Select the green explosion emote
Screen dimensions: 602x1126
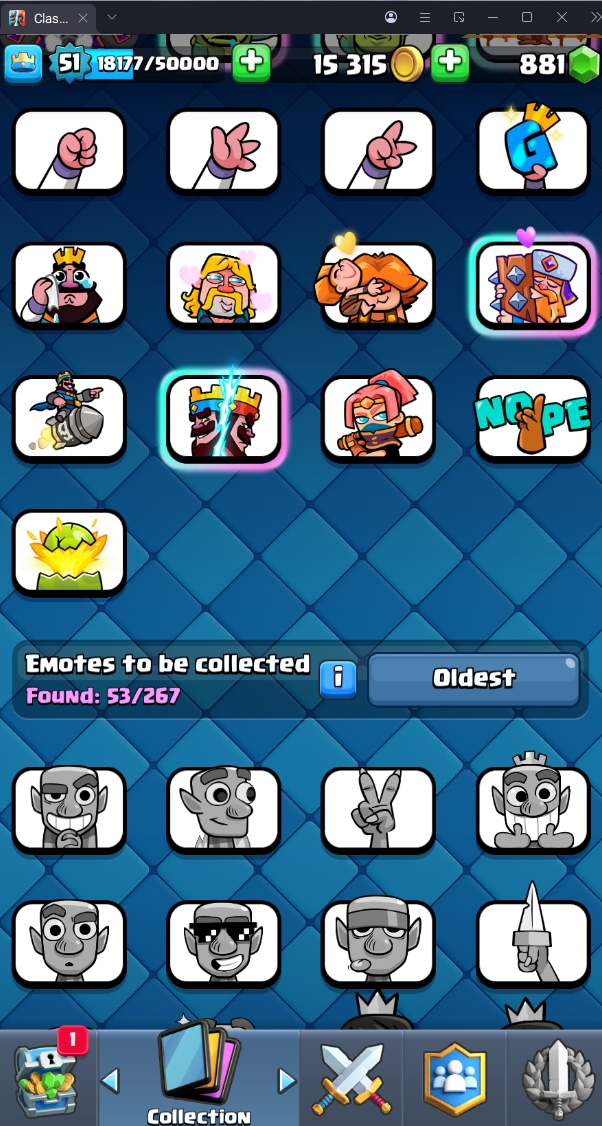pyautogui.click(x=69, y=552)
